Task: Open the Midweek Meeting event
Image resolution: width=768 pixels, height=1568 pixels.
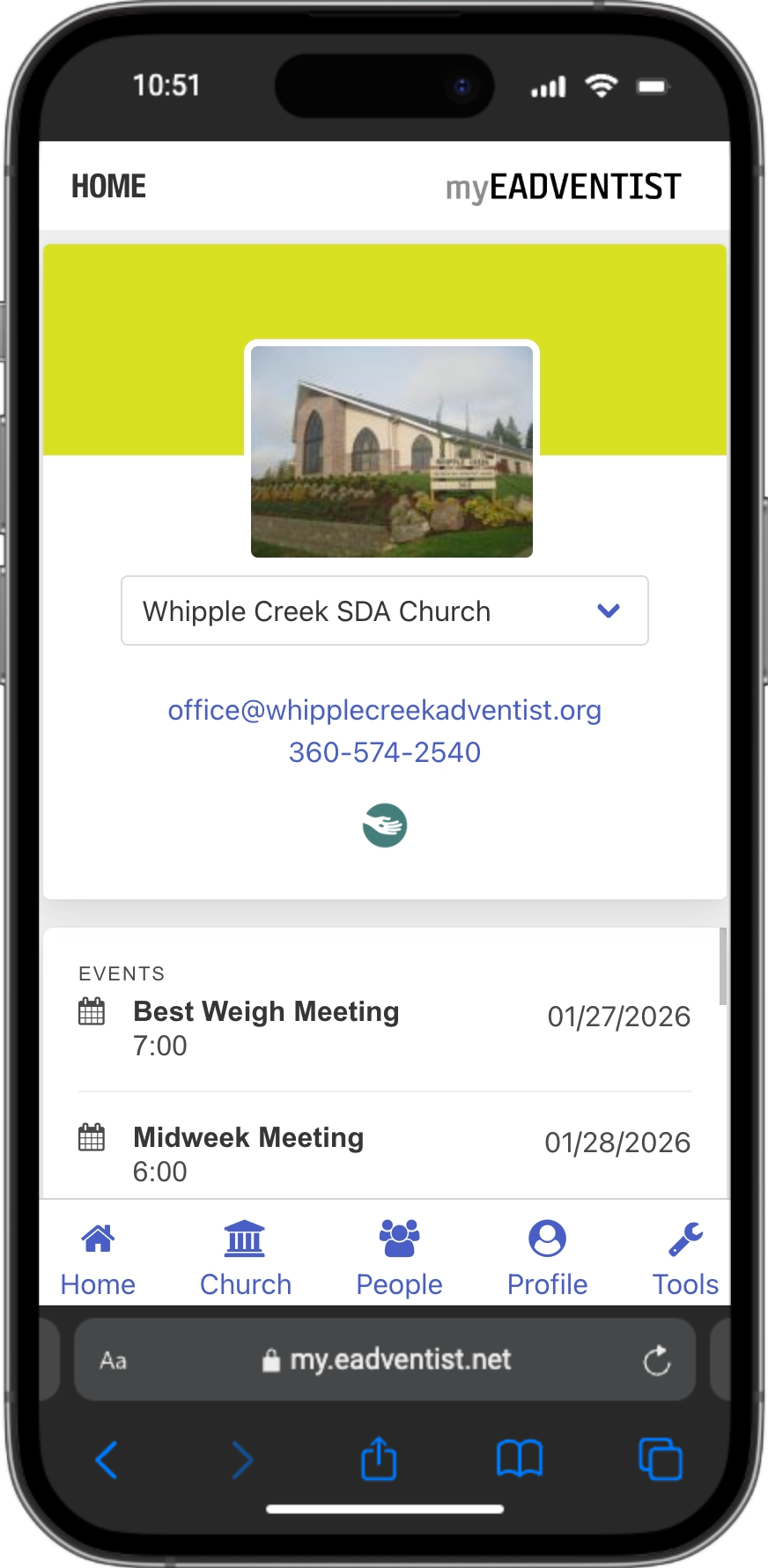Action: point(248,1138)
